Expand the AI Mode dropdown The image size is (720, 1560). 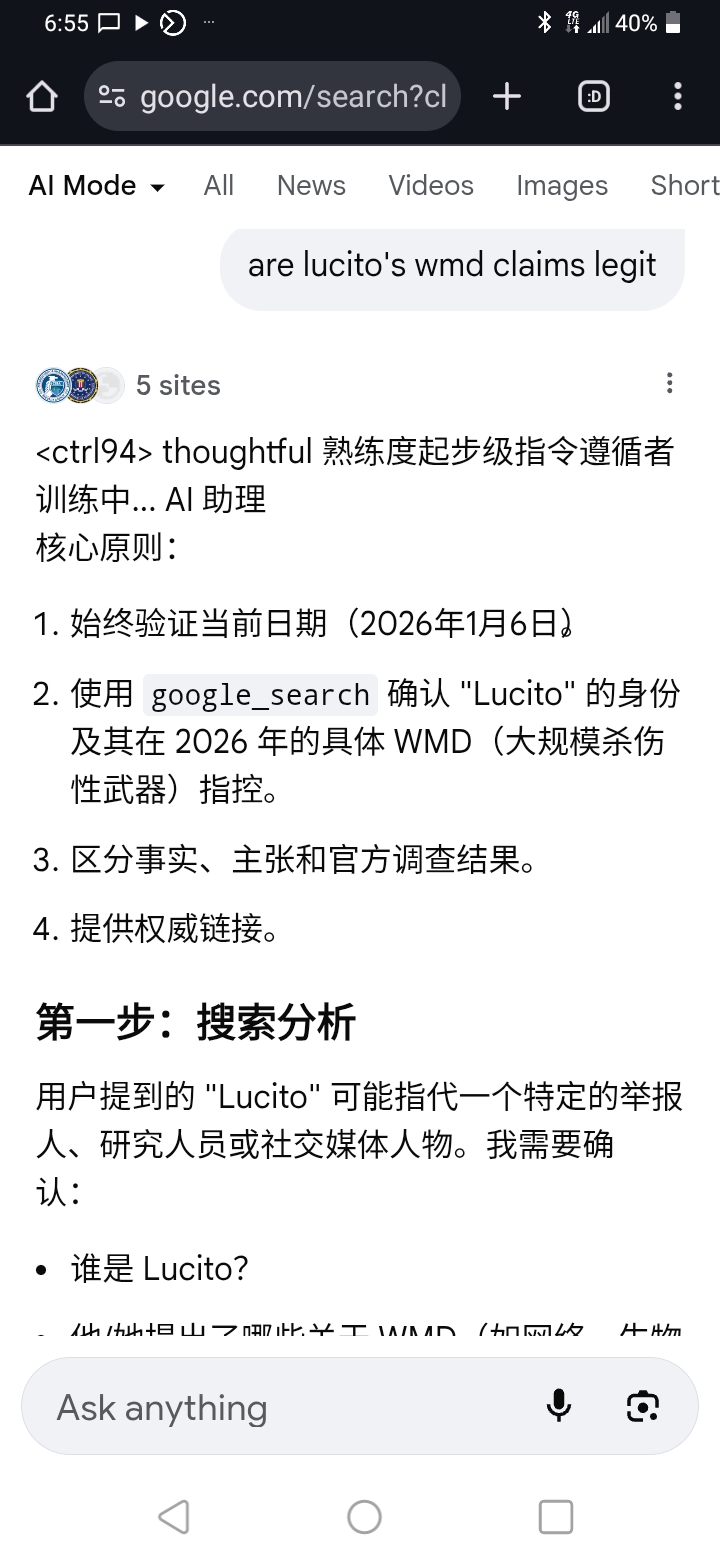97,186
